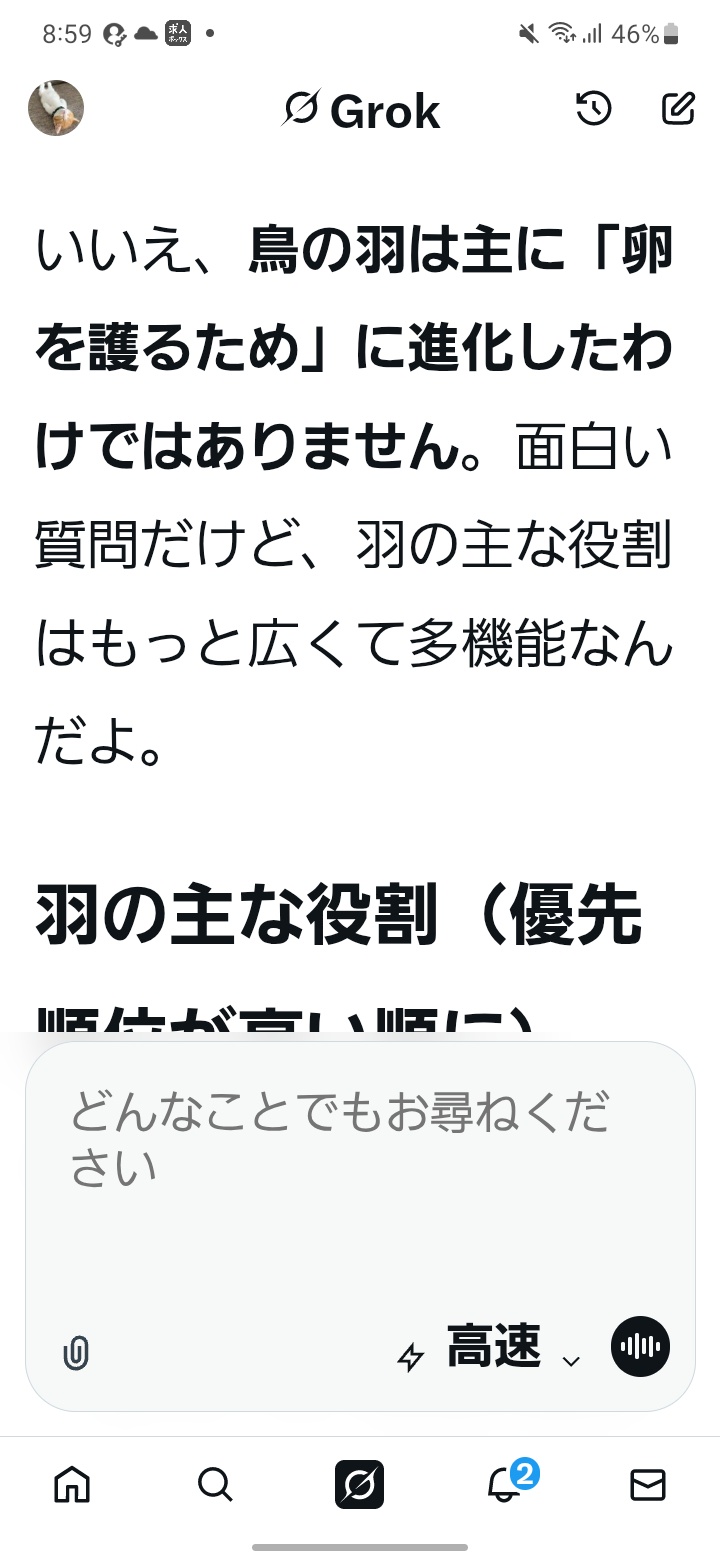Viewport: 720px width, 1560px height.
Task: Select the Grok tab
Action: pos(360,1484)
